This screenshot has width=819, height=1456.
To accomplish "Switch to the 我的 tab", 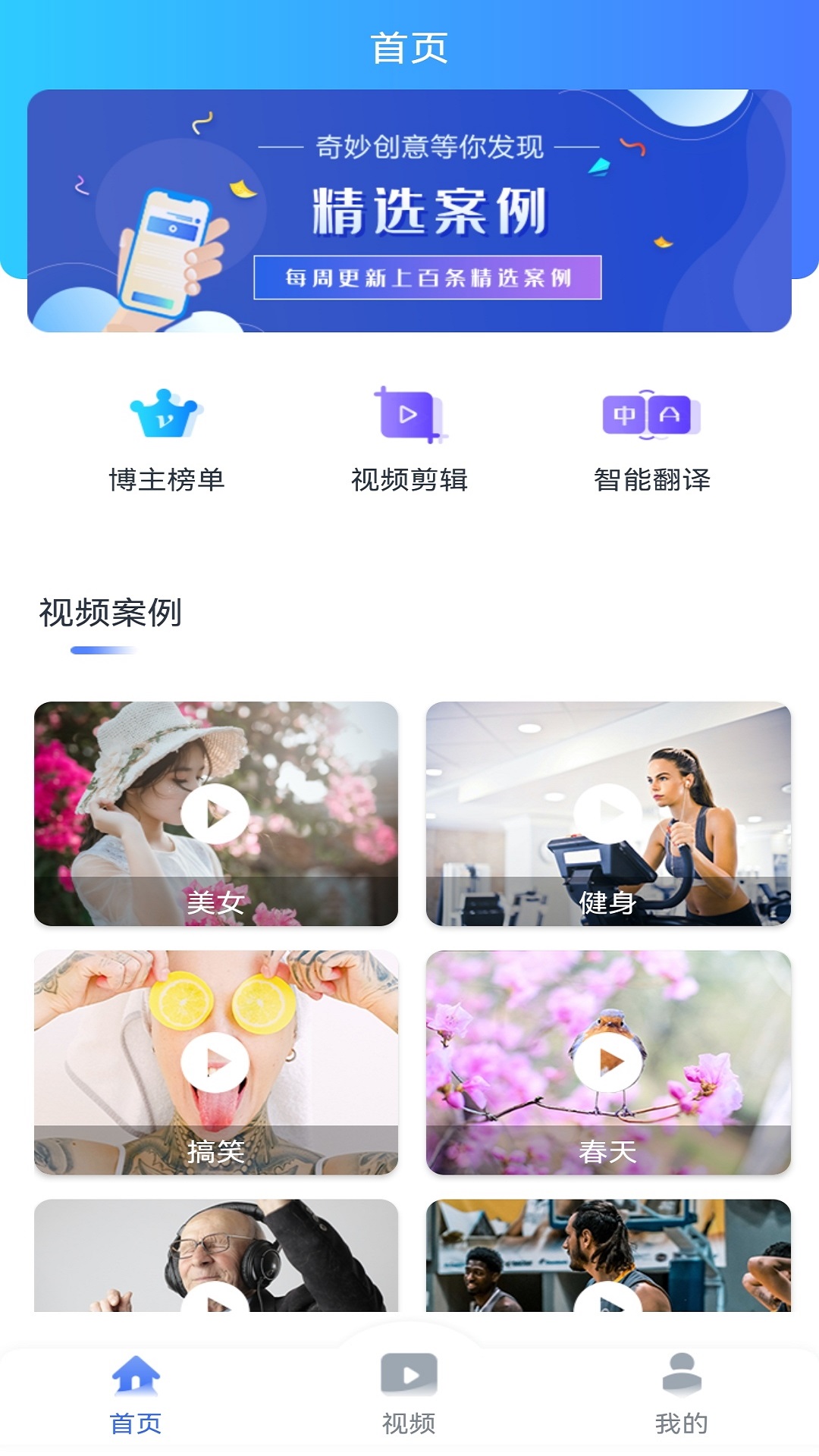I will (681, 1395).
